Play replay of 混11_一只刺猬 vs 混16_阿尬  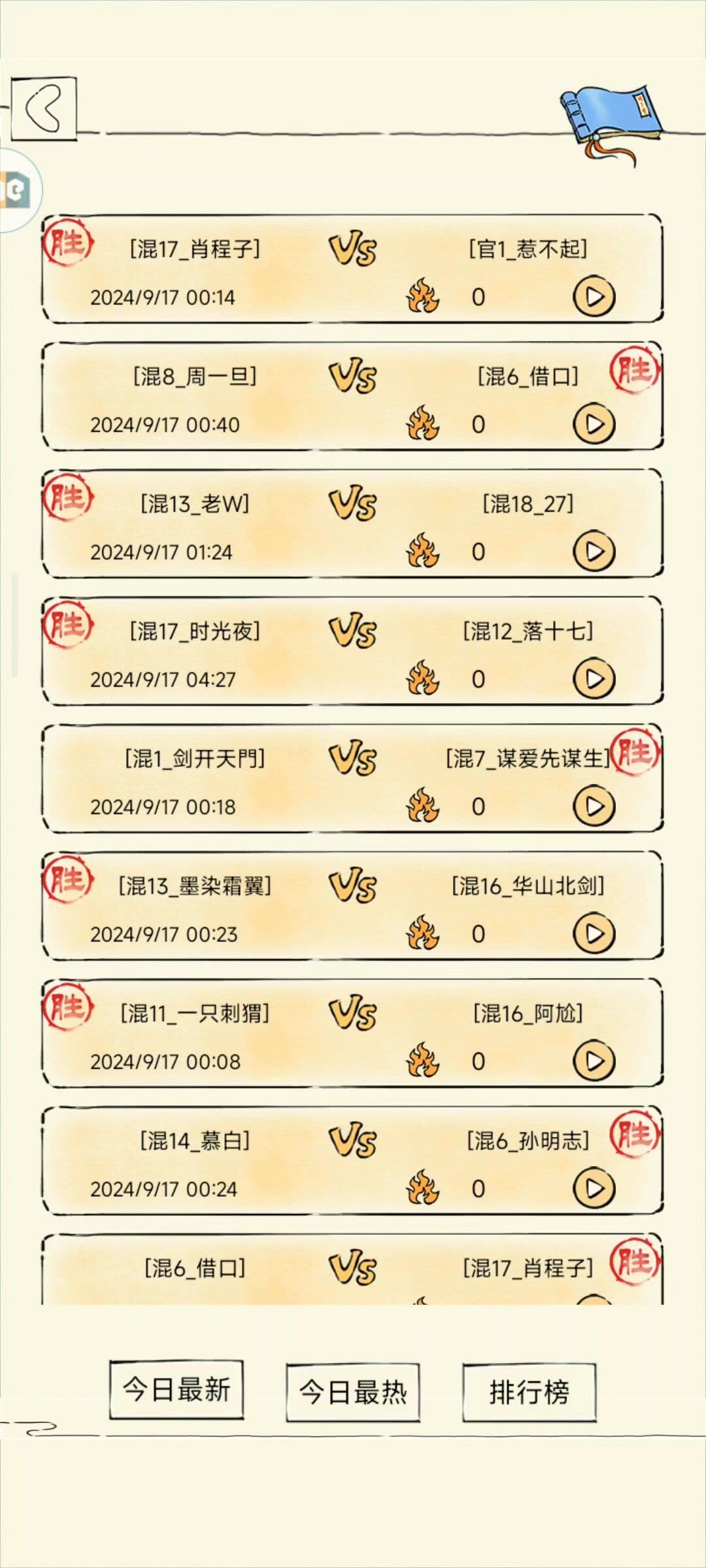coord(594,1061)
